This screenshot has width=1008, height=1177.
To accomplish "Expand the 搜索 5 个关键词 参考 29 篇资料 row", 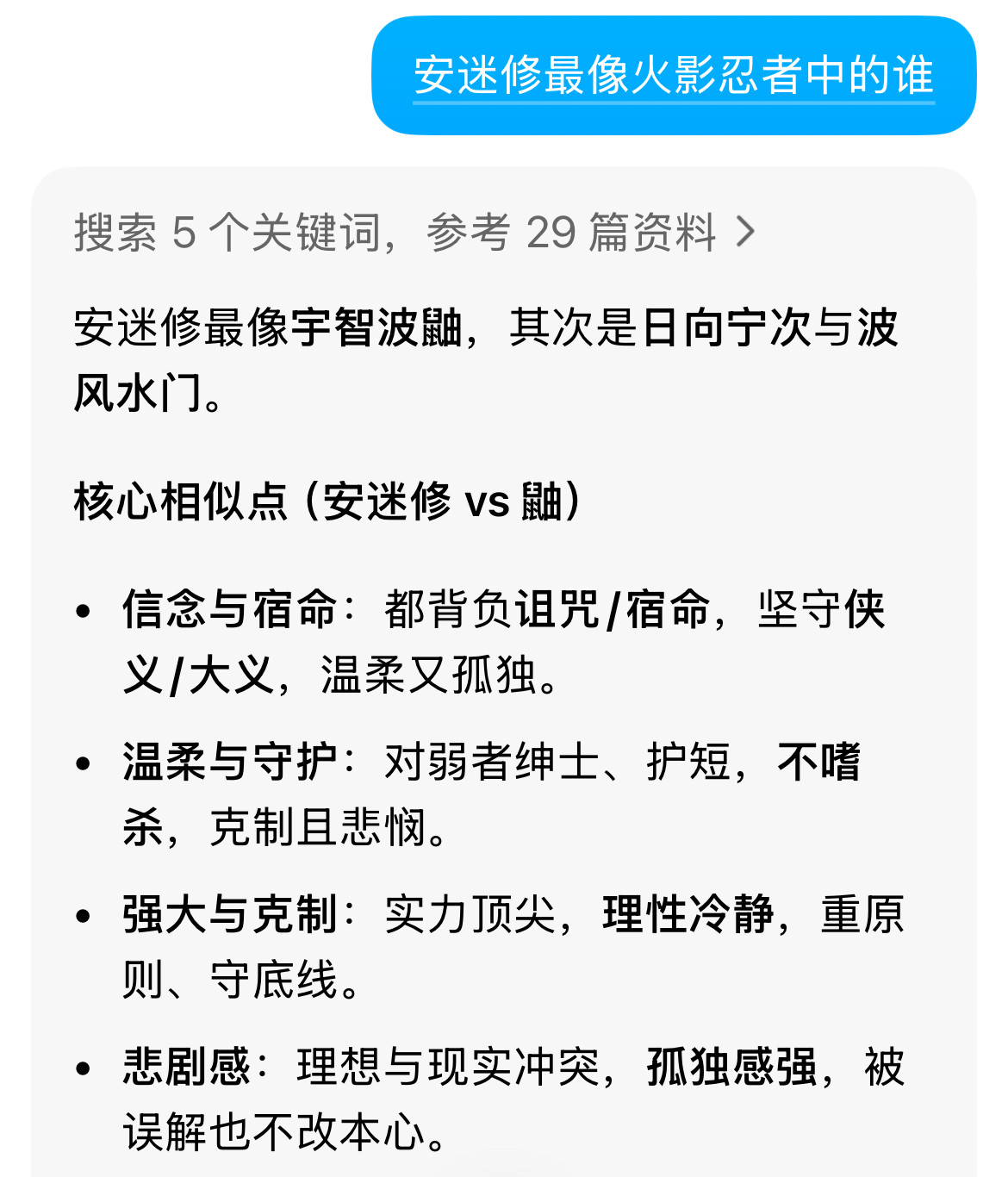I will click(x=414, y=232).
